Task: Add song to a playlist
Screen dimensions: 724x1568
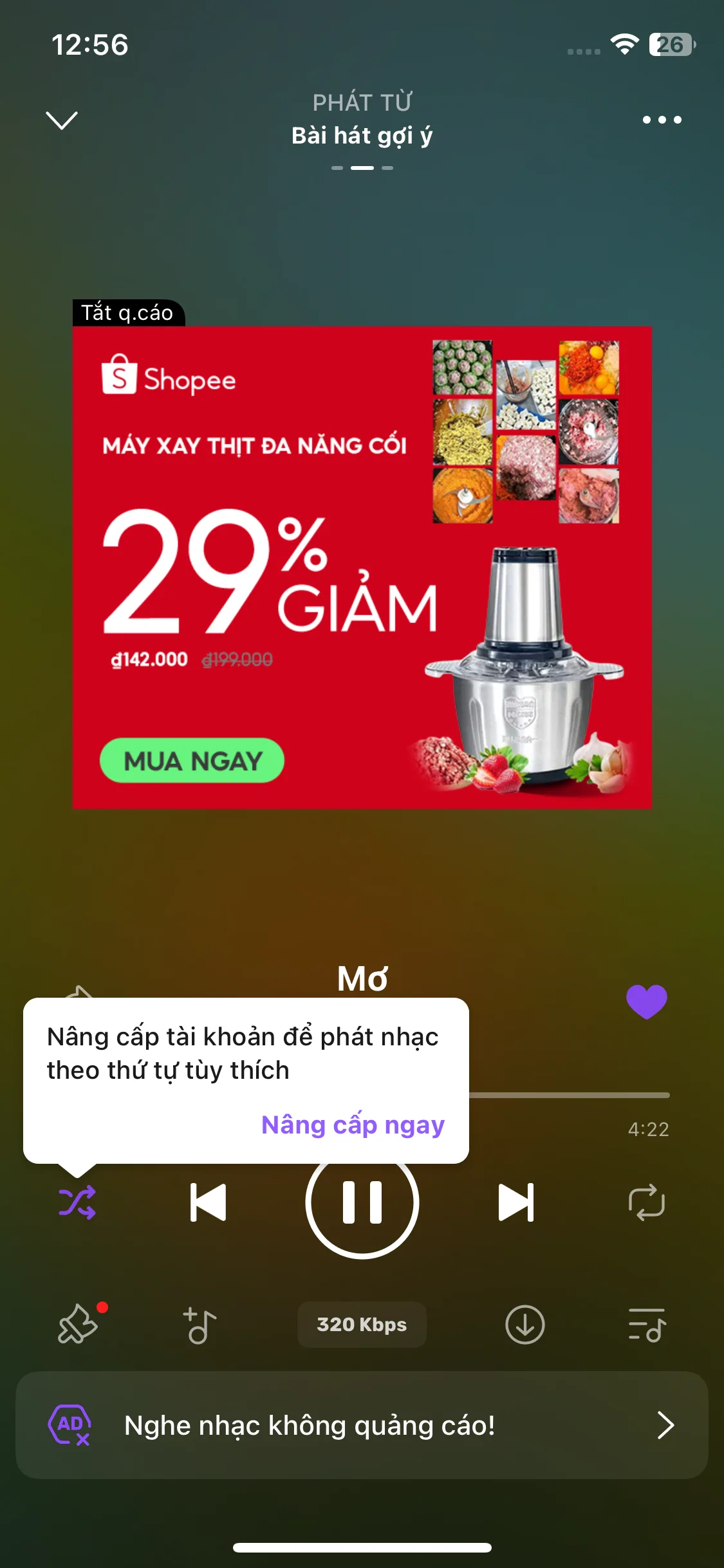Action: click(200, 1325)
